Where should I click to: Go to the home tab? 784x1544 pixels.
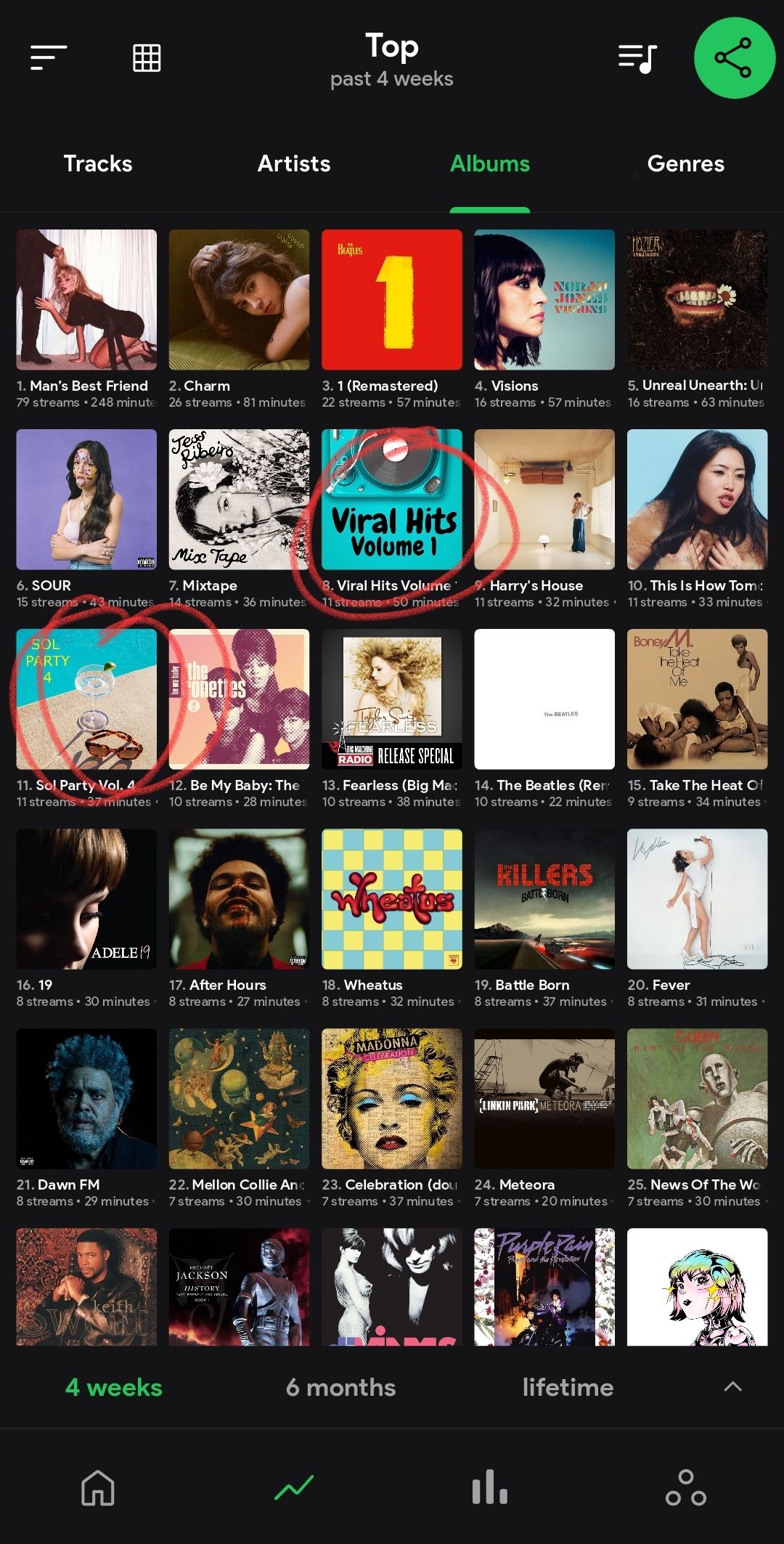point(98,1488)
